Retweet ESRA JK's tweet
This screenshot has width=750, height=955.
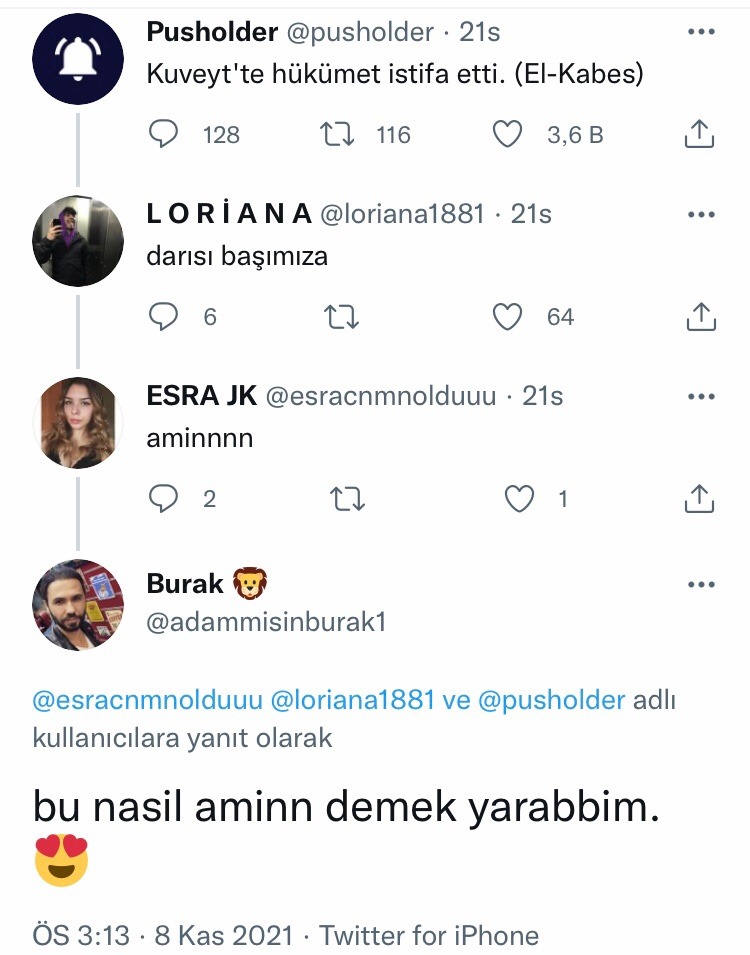(346, 499)
